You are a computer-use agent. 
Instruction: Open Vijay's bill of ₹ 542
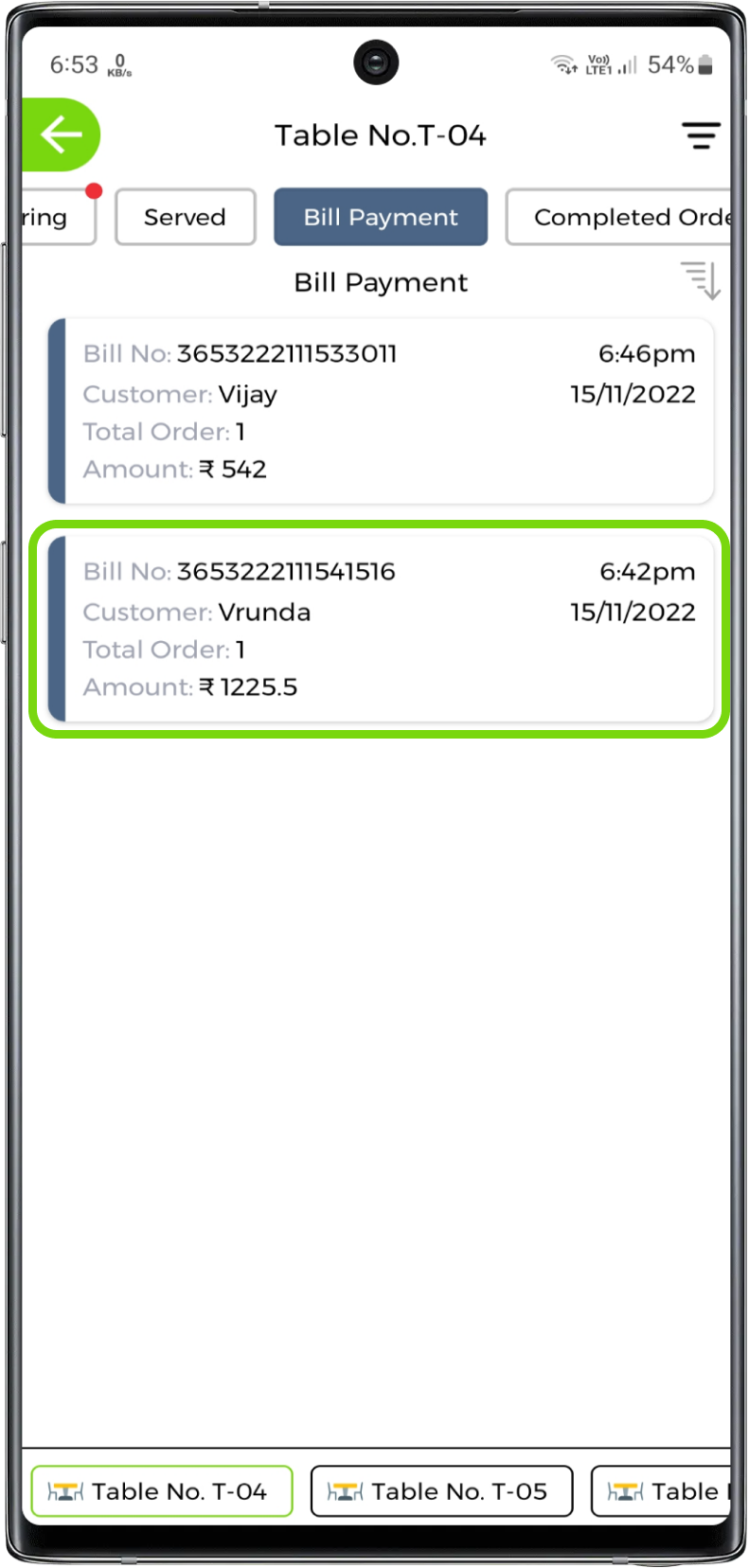click(x=381, y=411)
